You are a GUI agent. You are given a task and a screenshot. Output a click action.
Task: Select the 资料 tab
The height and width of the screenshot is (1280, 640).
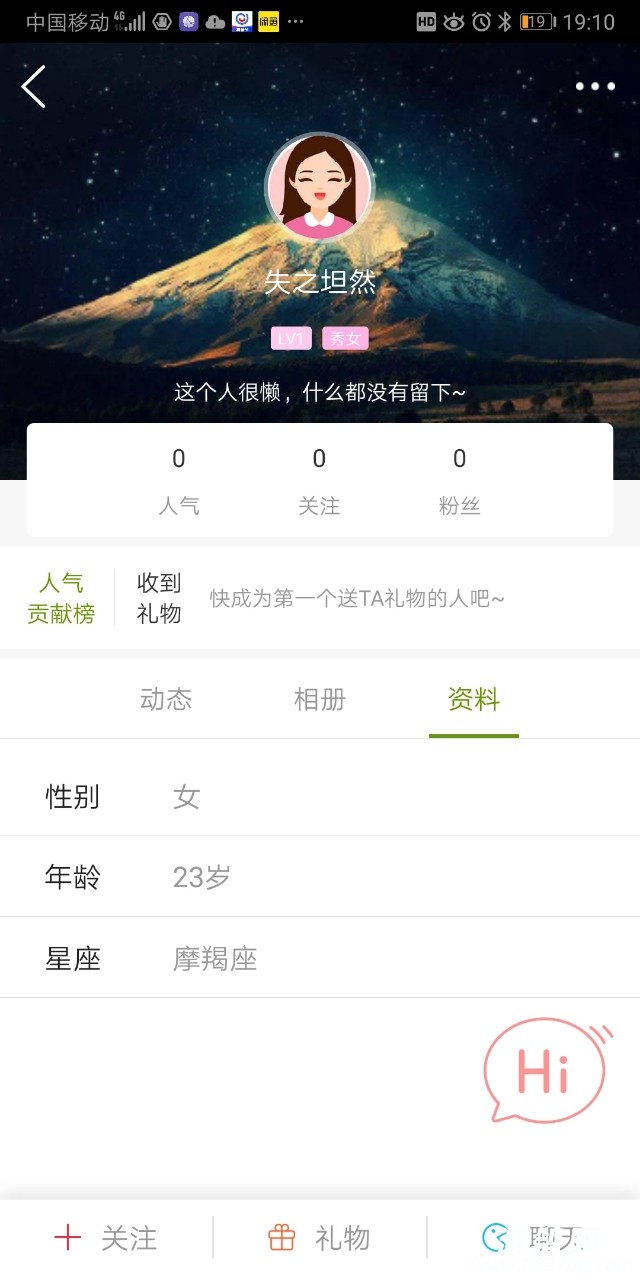[474, 699]
